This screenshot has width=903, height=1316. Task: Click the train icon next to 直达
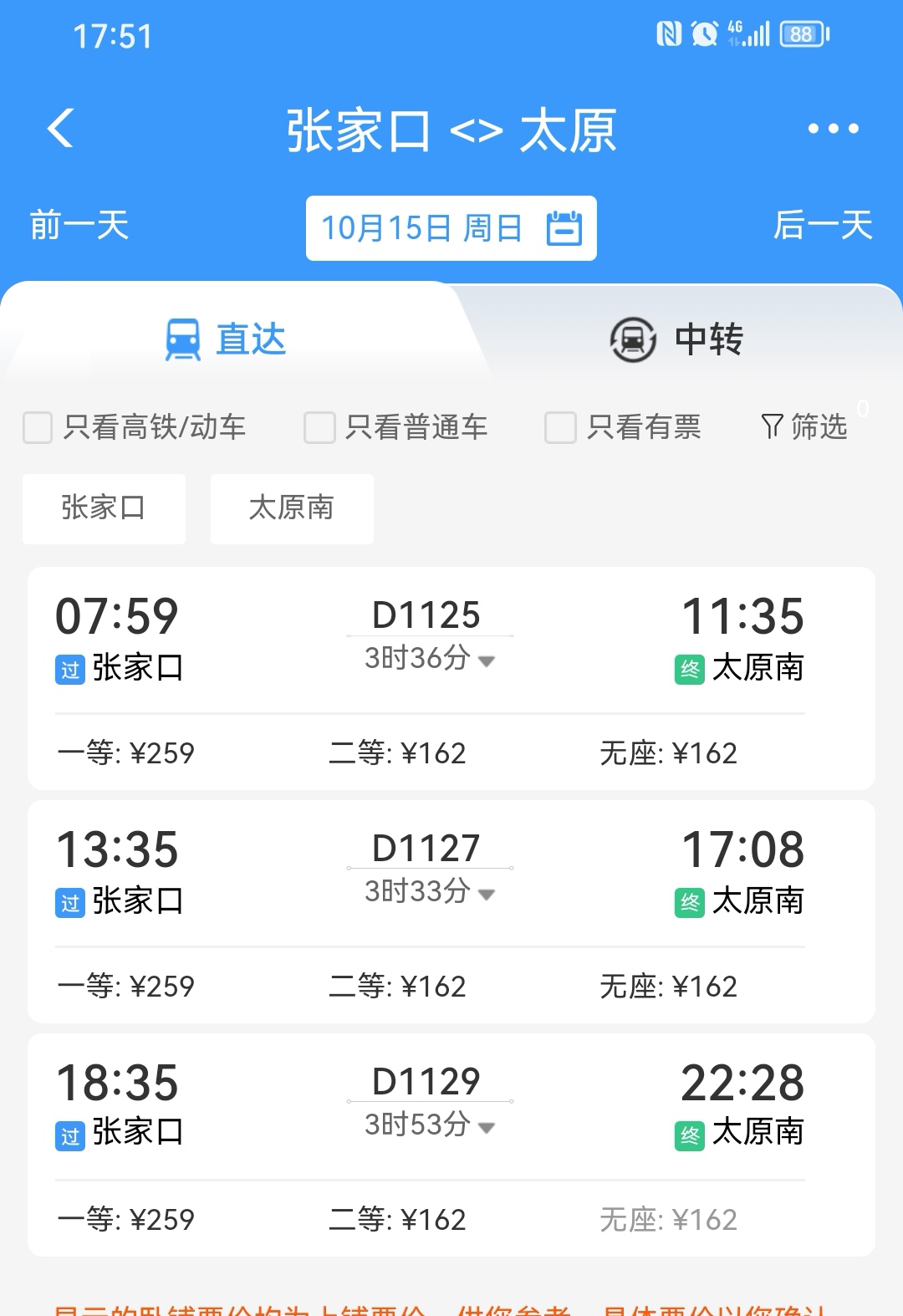click(182, 339)
